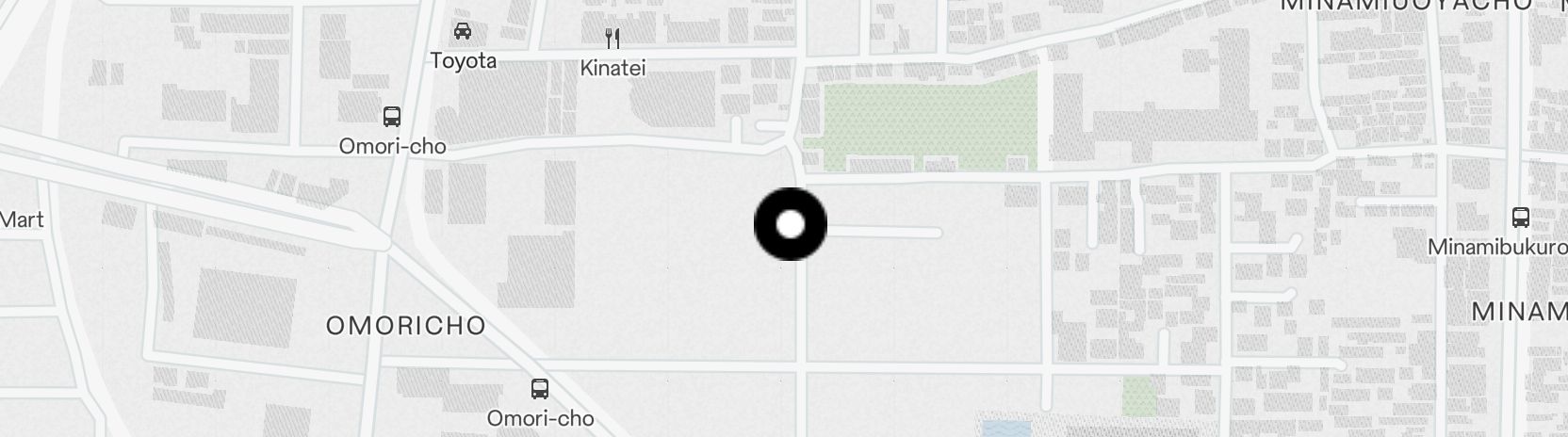Tap the black location pin
This screenshot has height=437, width=1568.
(791, 224)
